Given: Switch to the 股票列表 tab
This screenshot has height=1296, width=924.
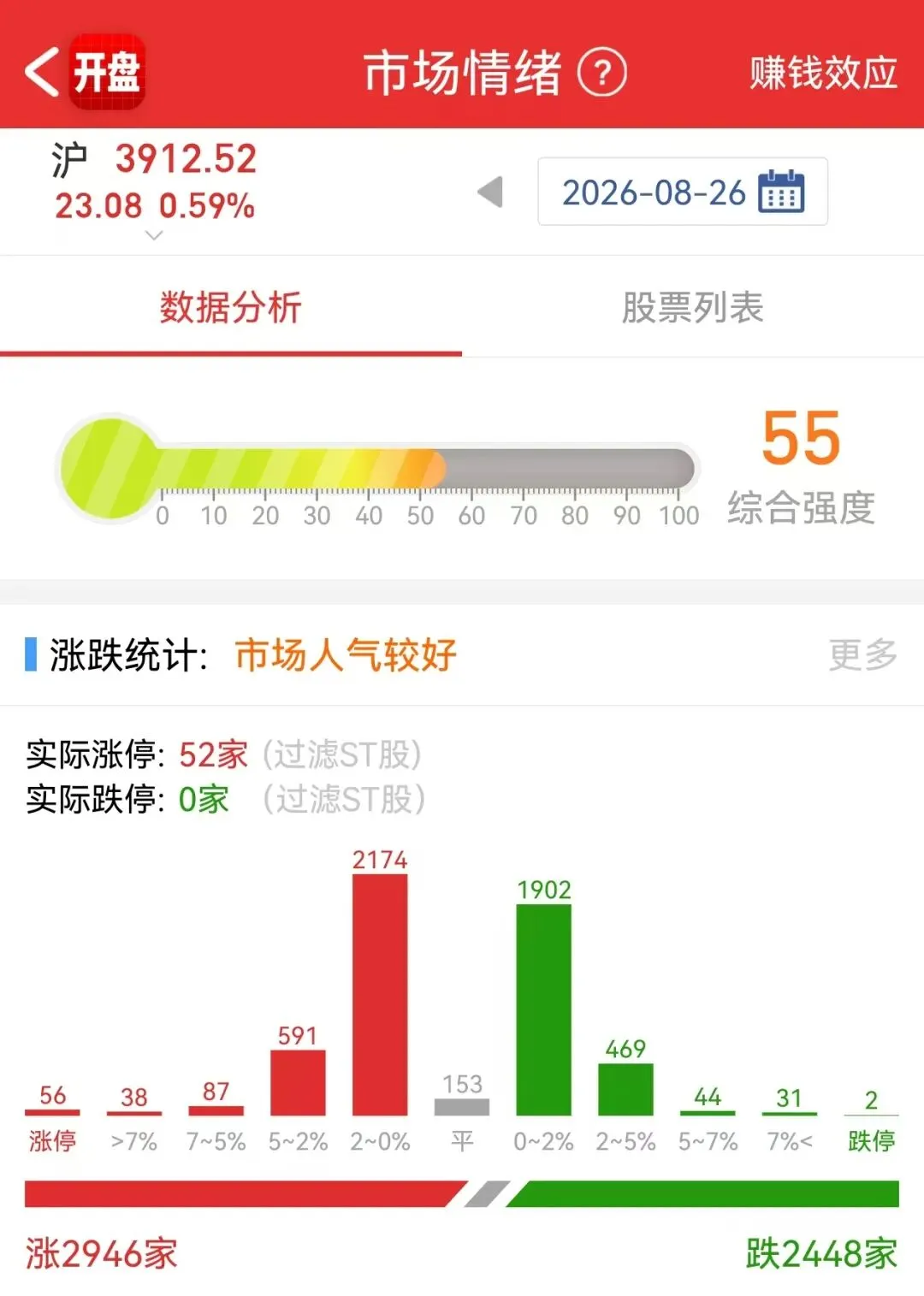Looking at the screenshot, I should click(693, 307).
